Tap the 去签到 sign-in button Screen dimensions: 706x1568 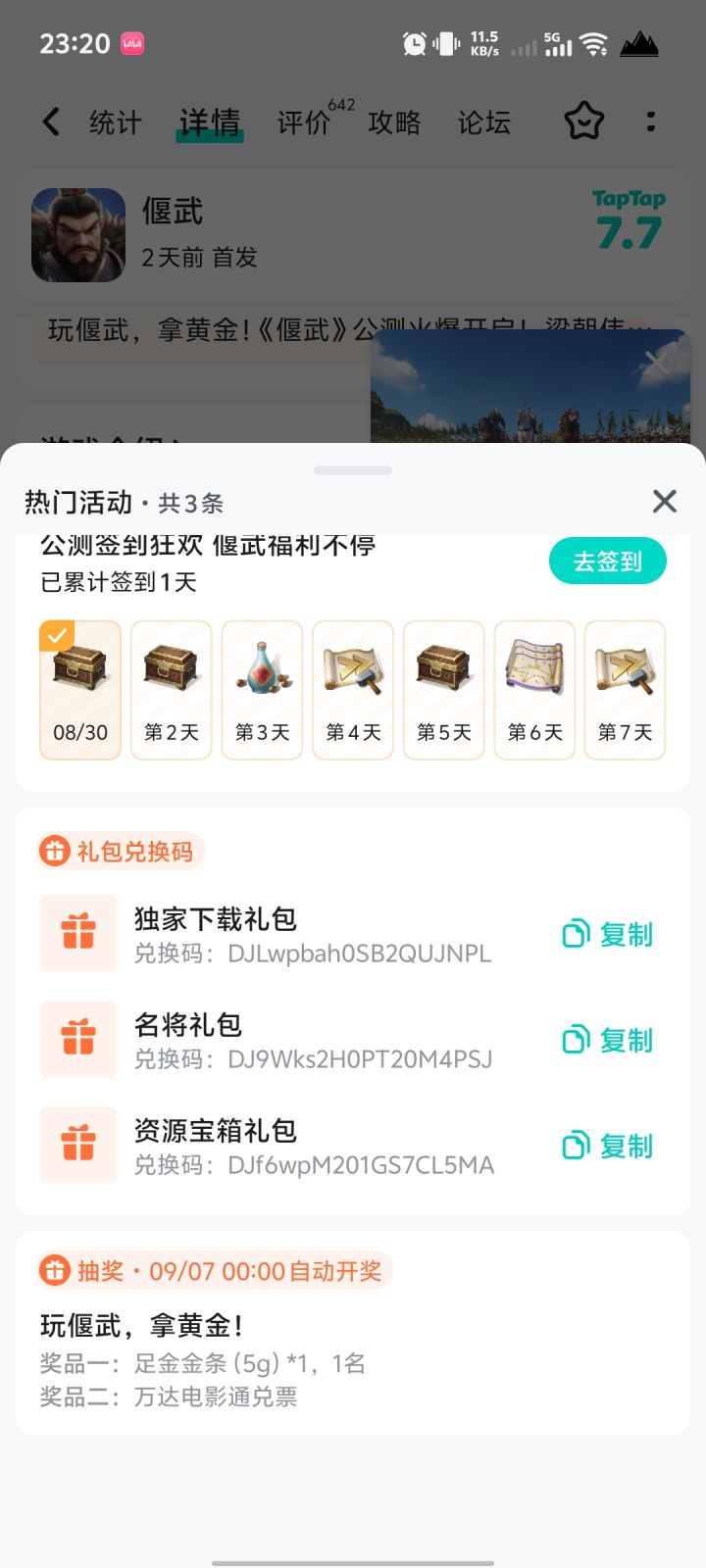point(608,561)
